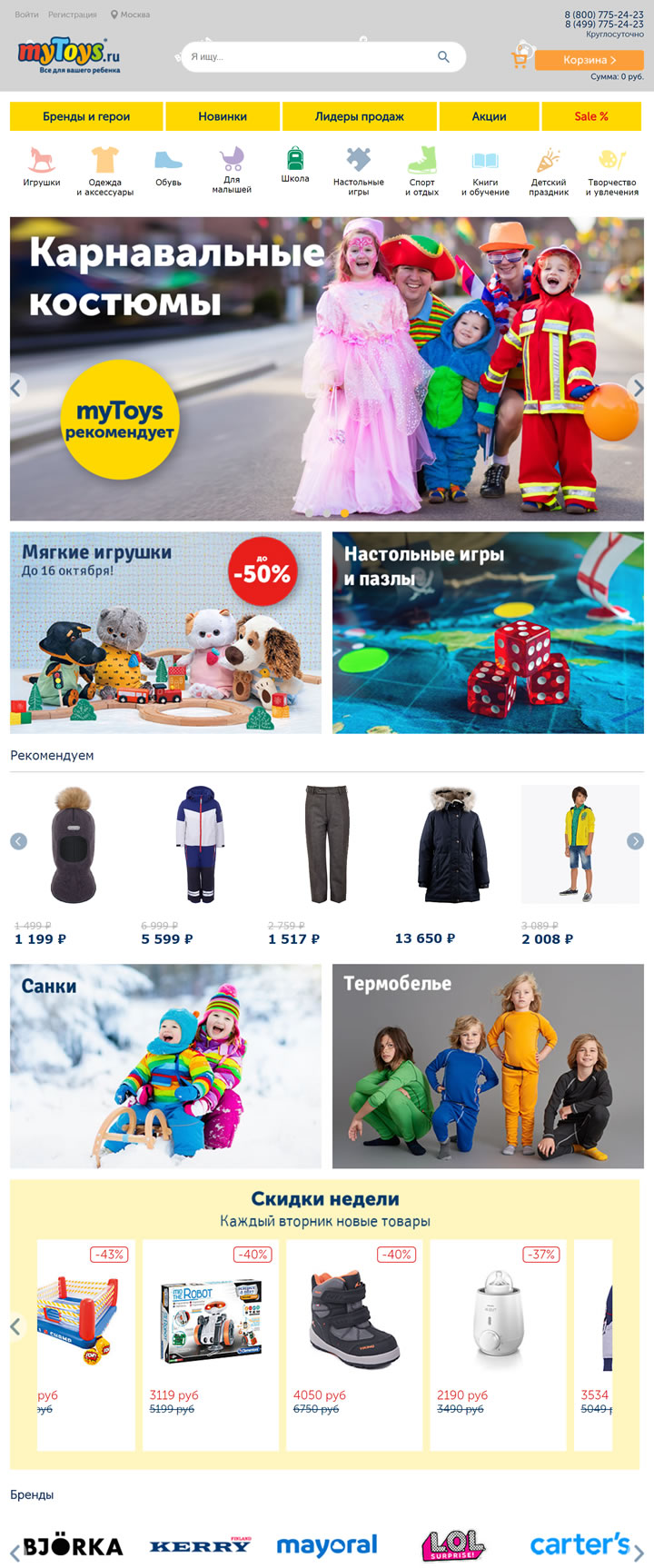654x1568 pixels.
Task: Open the Лидеры продаж tab
Action: click(360, 116)
